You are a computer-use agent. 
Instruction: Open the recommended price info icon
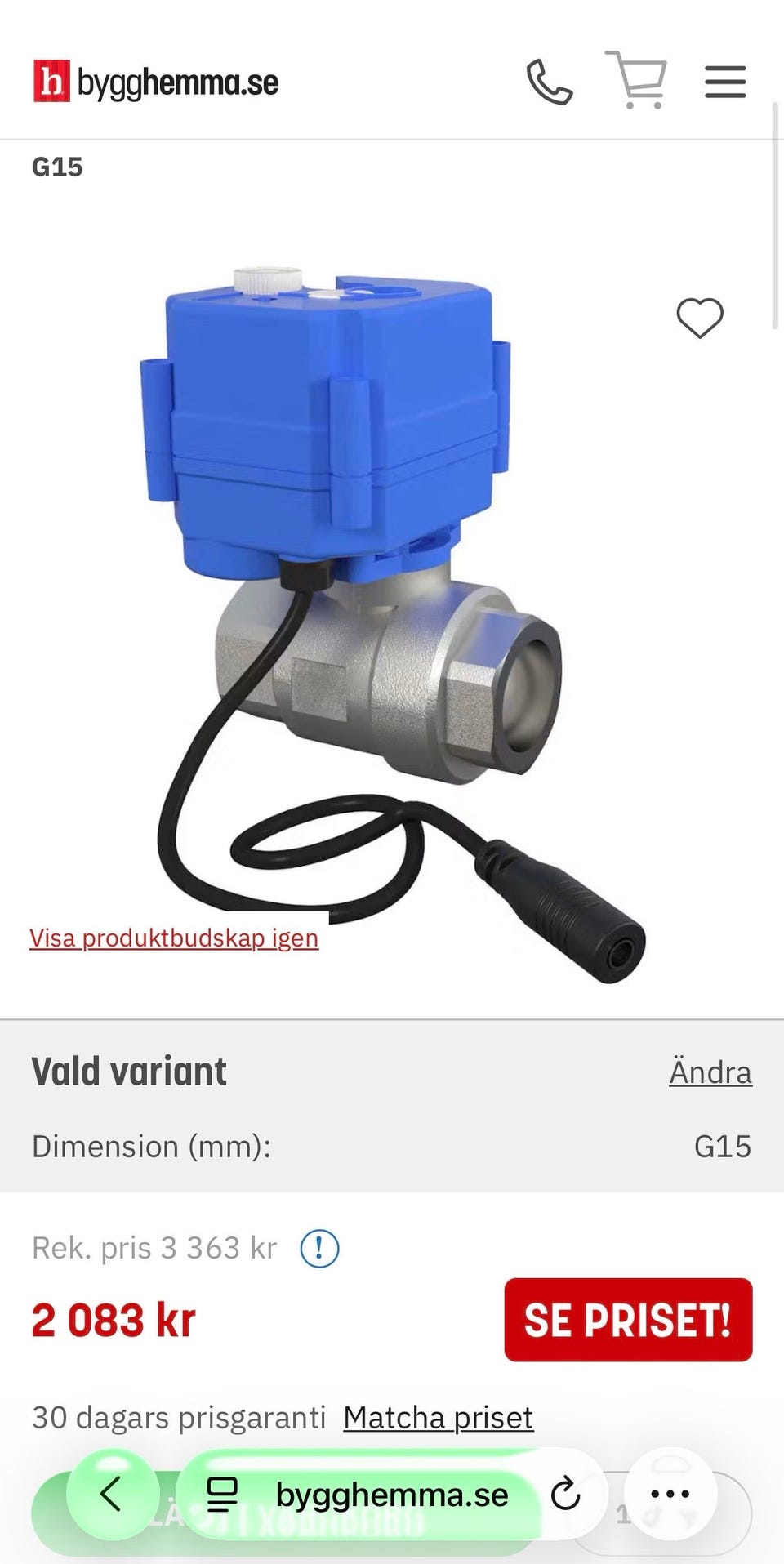[319, 1248]
